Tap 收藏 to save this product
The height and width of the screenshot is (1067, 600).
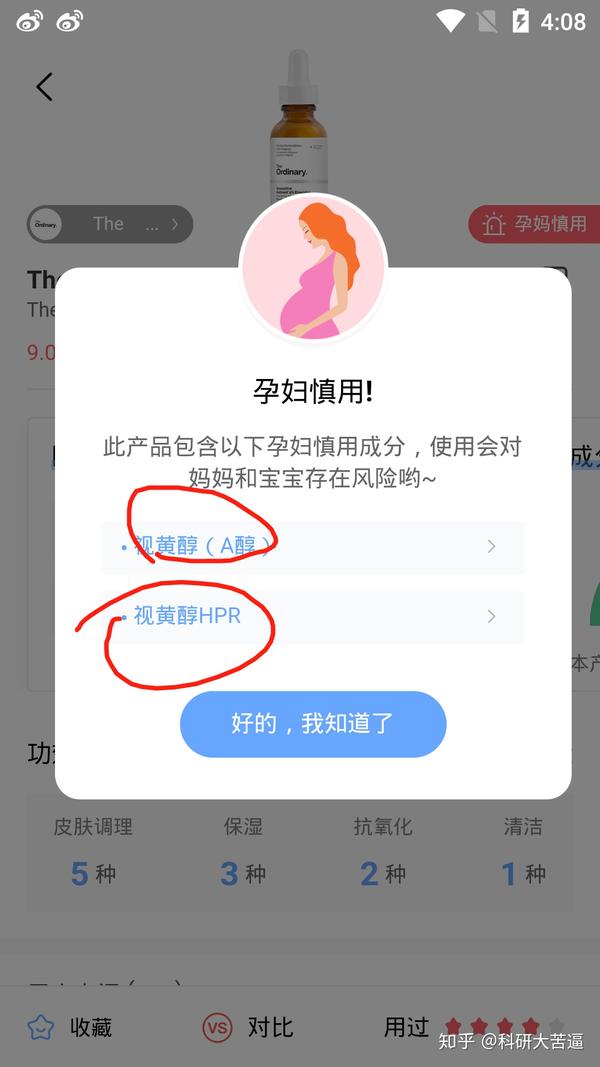click(70, 1027)
